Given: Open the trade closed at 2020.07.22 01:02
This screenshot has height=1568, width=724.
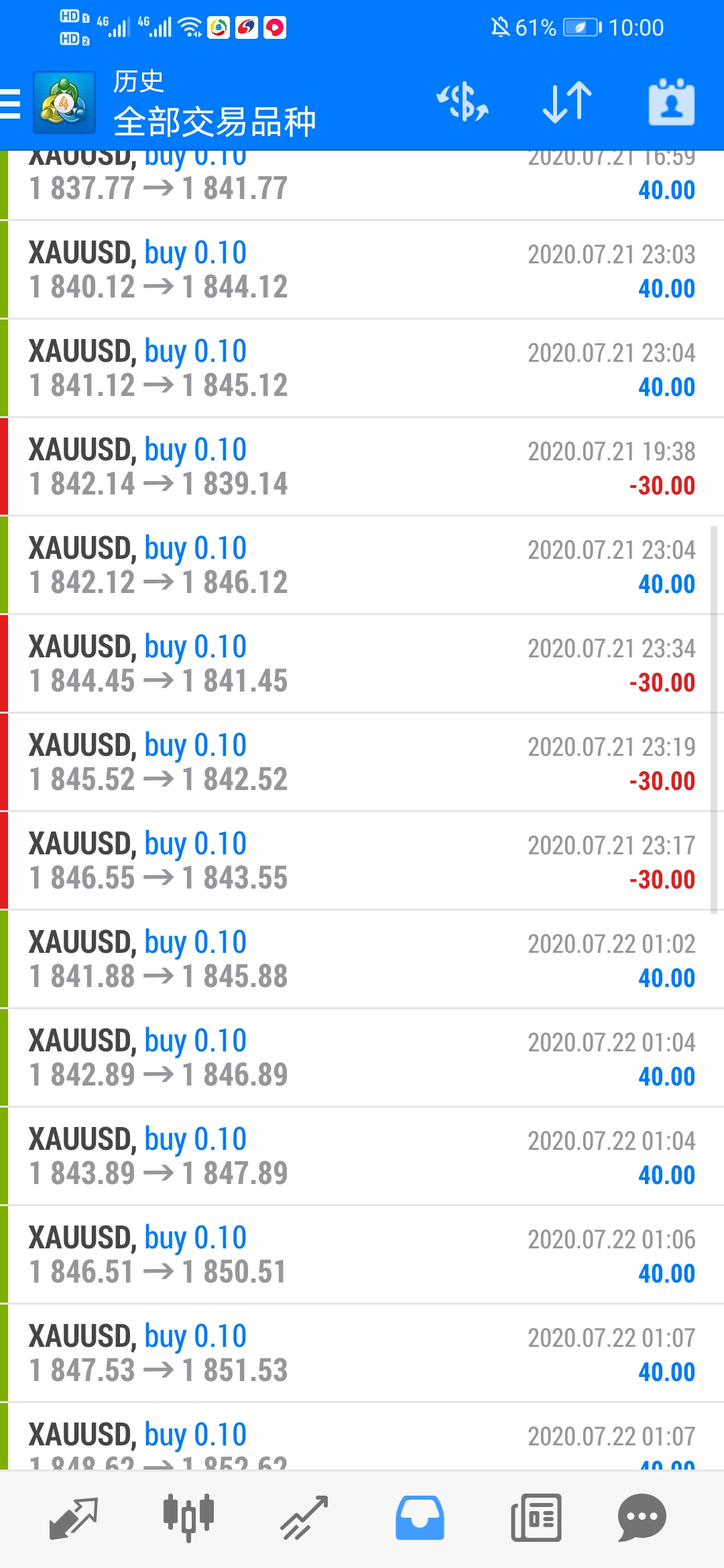Looking at the screenshot, I should pyautogui.click(x=362, y=960).
